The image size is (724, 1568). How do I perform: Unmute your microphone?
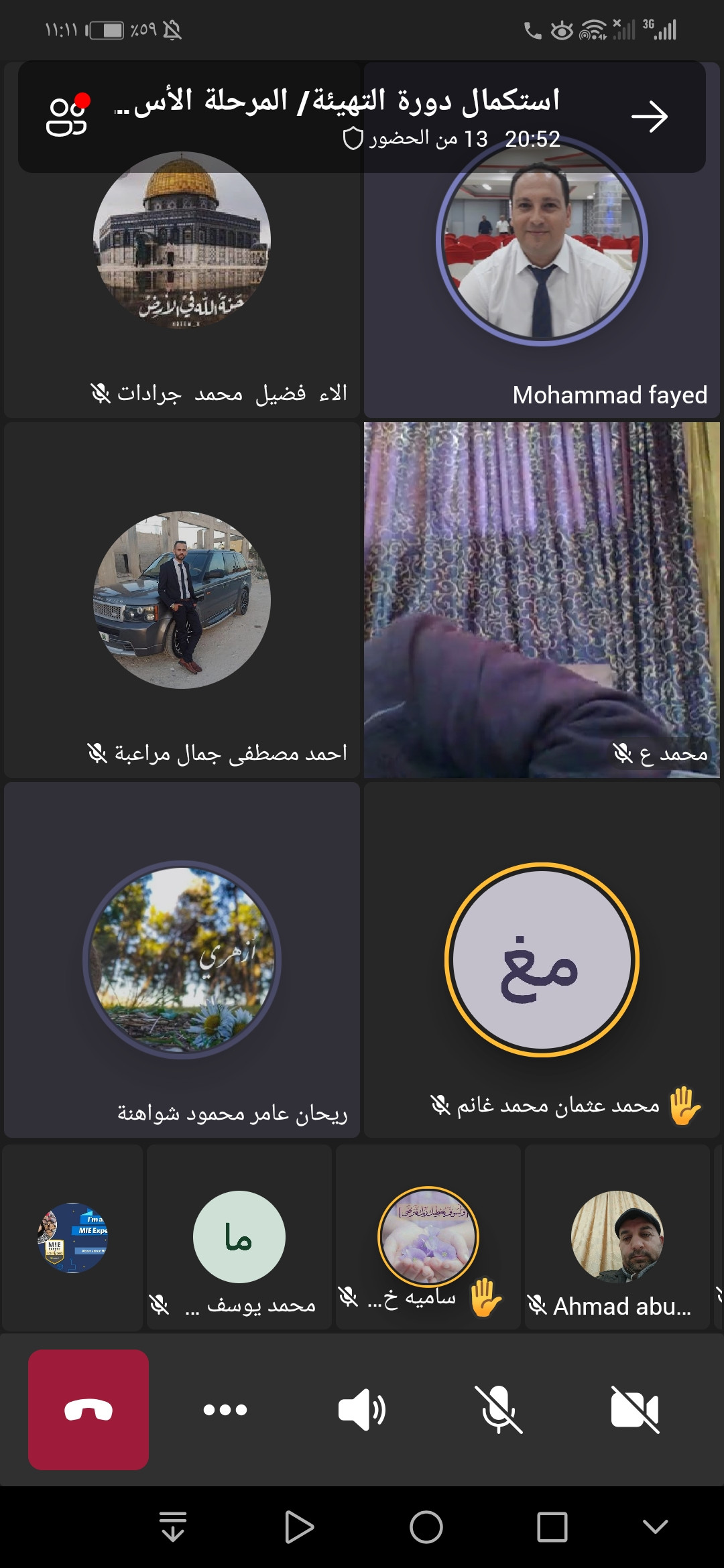499,1409
